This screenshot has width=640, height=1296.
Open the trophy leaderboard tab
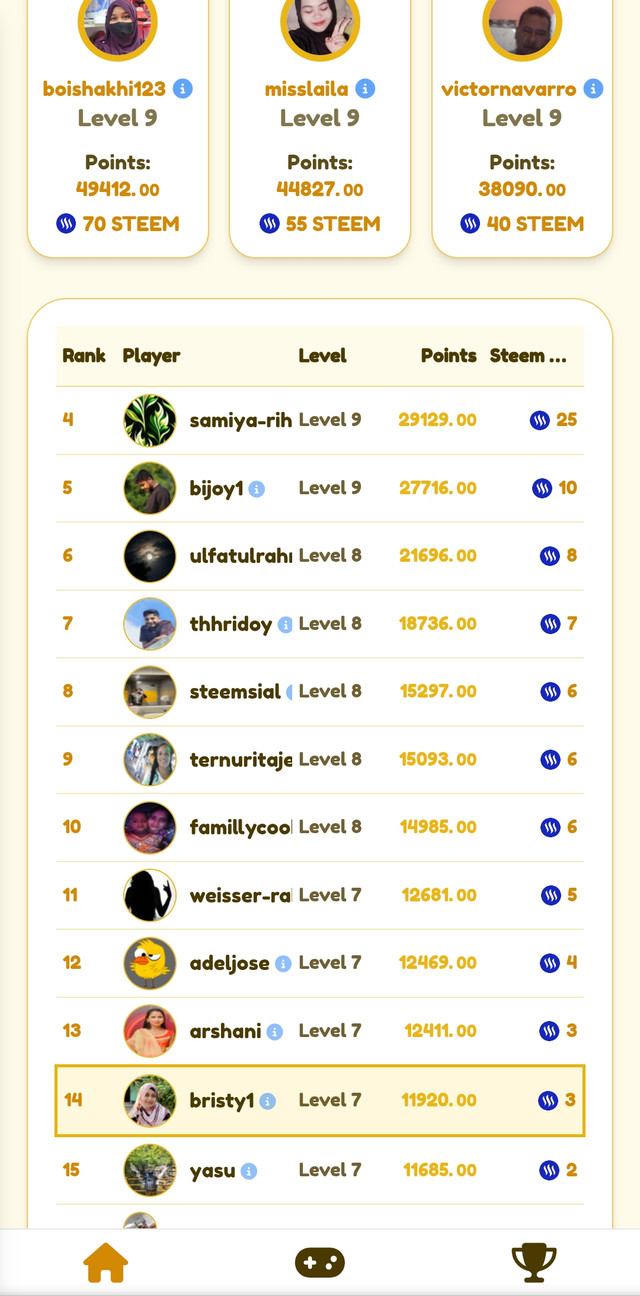coord(534,1262)
